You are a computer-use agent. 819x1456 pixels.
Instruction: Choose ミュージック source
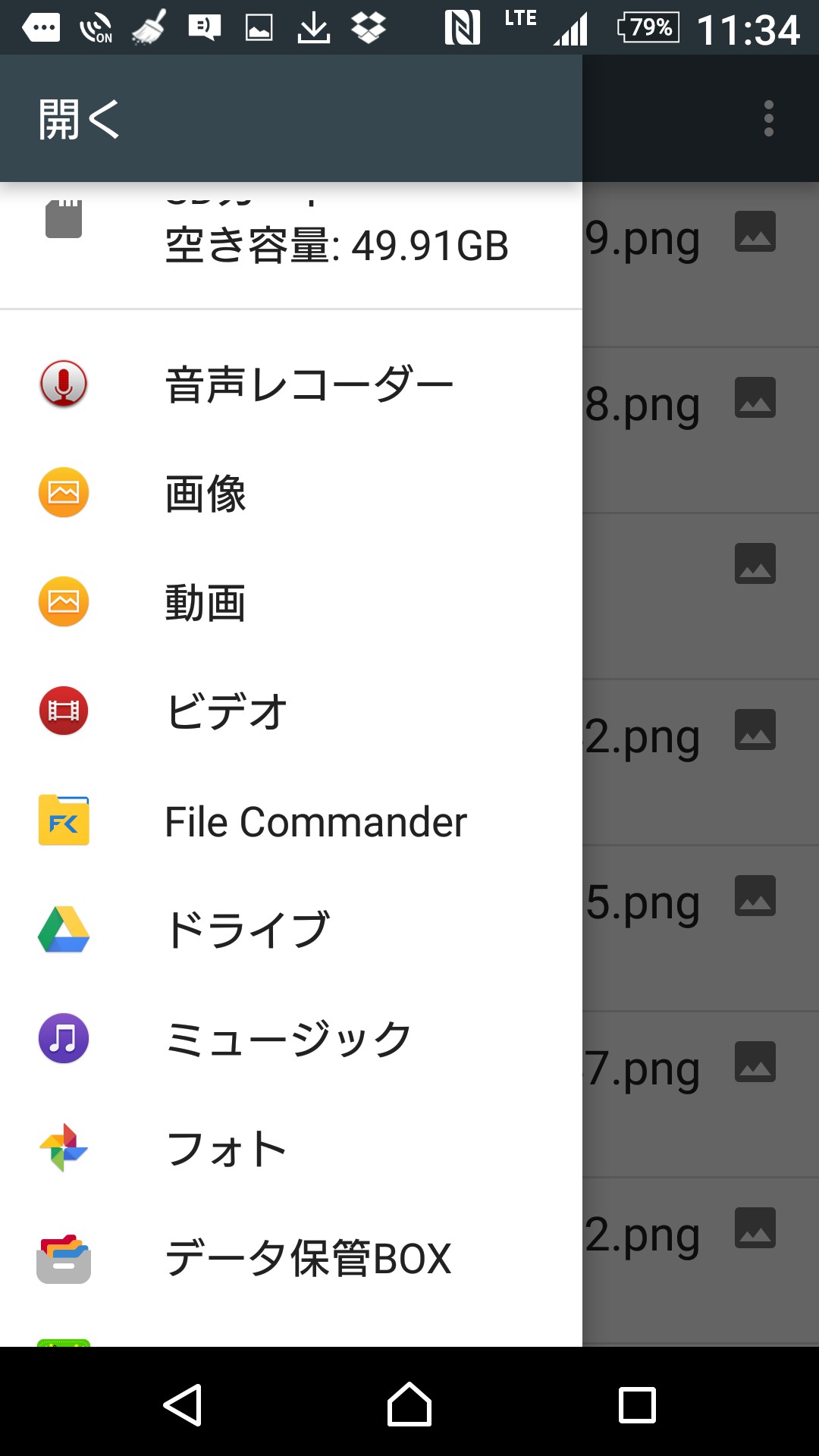(291, 1040)
